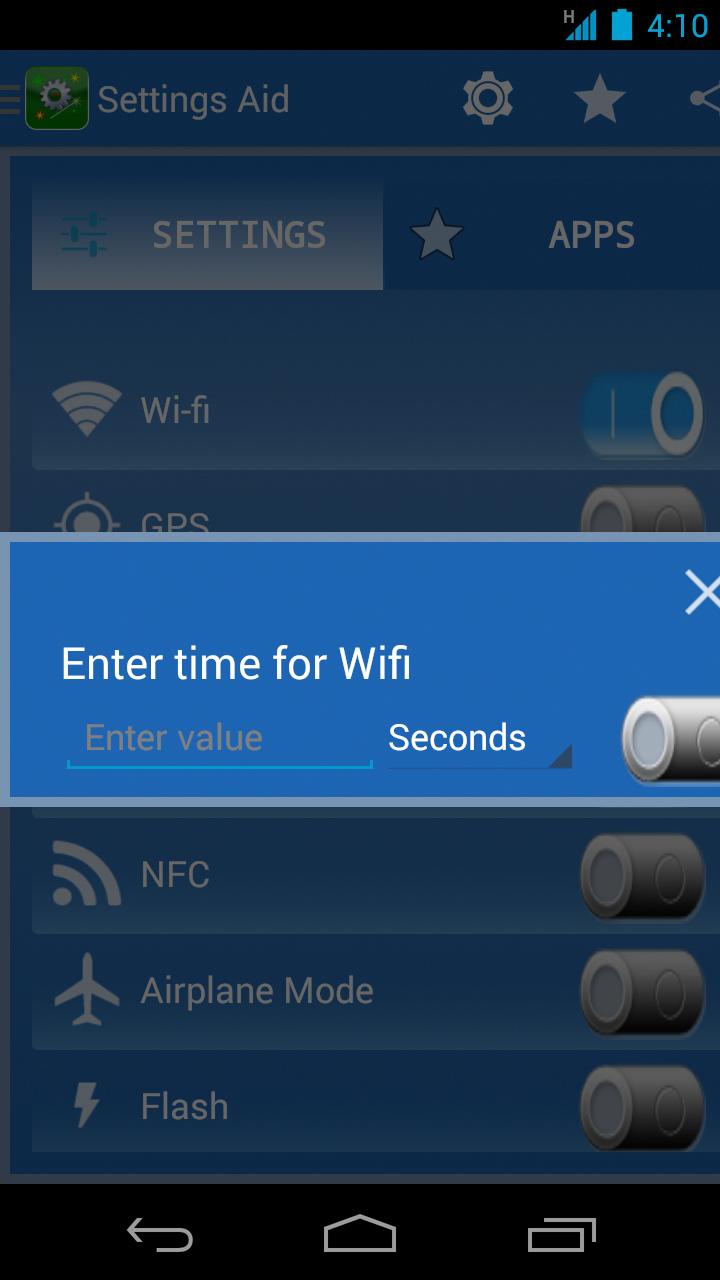Close the Wifi timer dialog

[701, 592]
